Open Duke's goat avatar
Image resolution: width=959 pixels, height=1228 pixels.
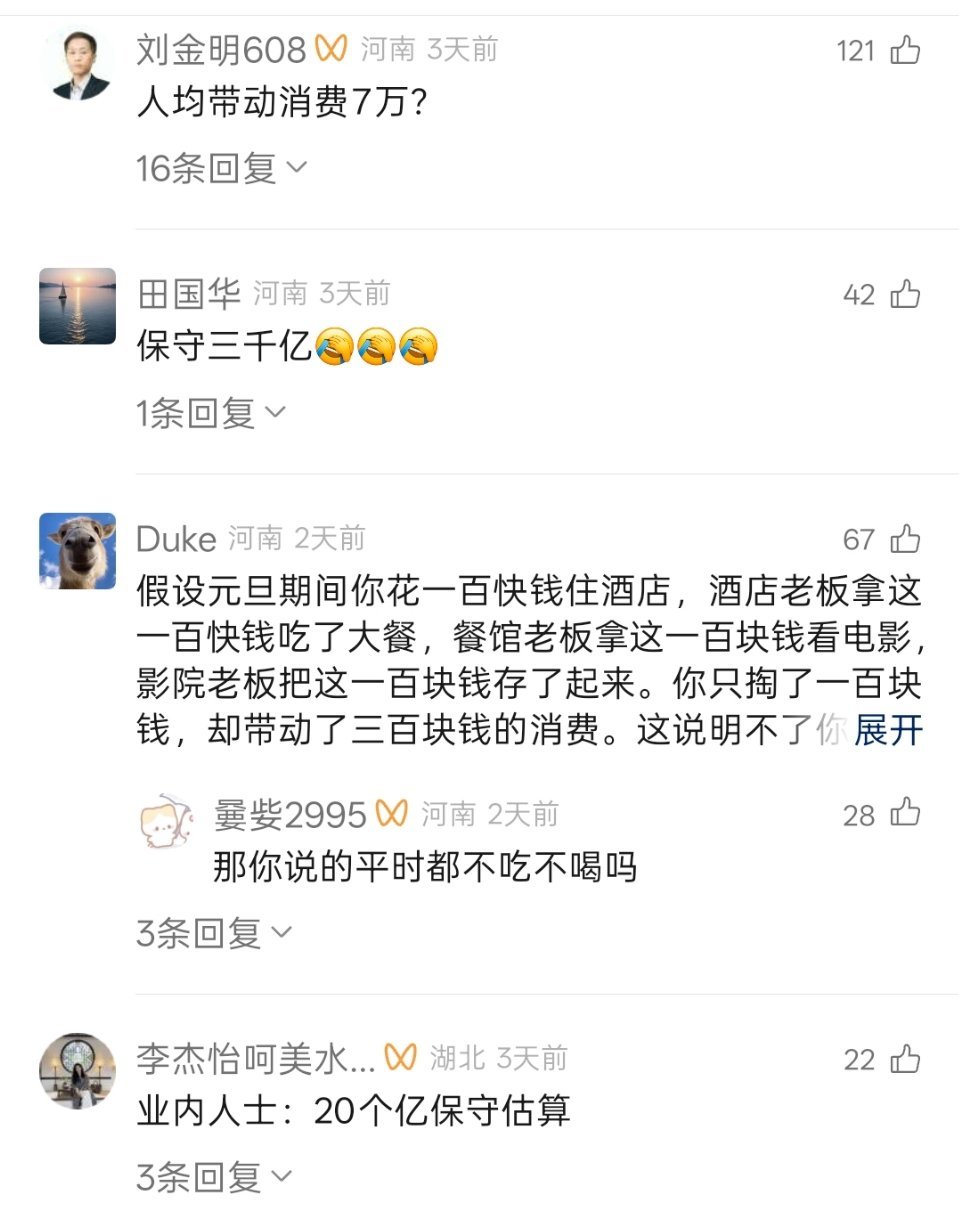coord(76,551)
